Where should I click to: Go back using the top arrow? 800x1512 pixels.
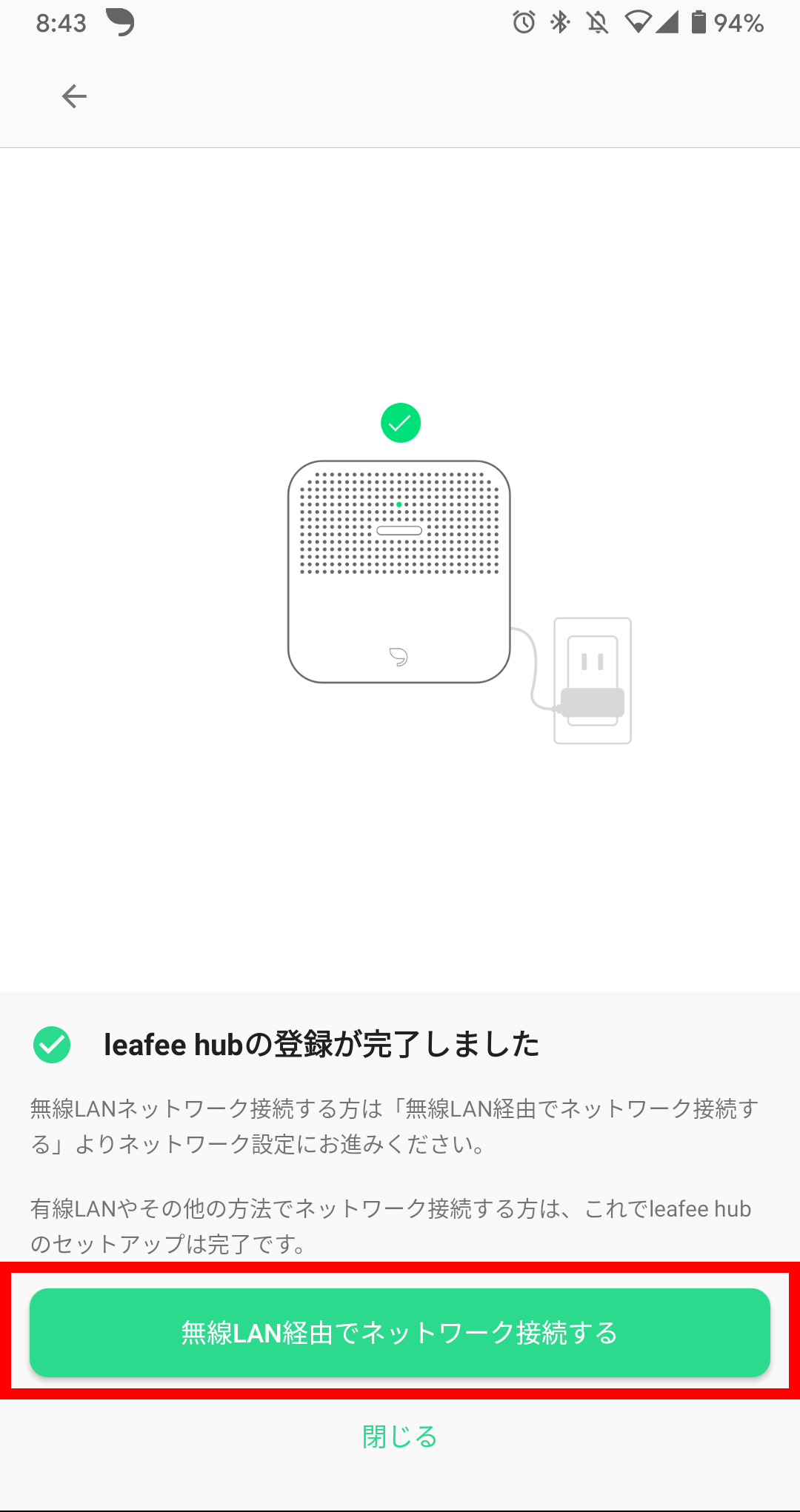[x=74, y=96]
